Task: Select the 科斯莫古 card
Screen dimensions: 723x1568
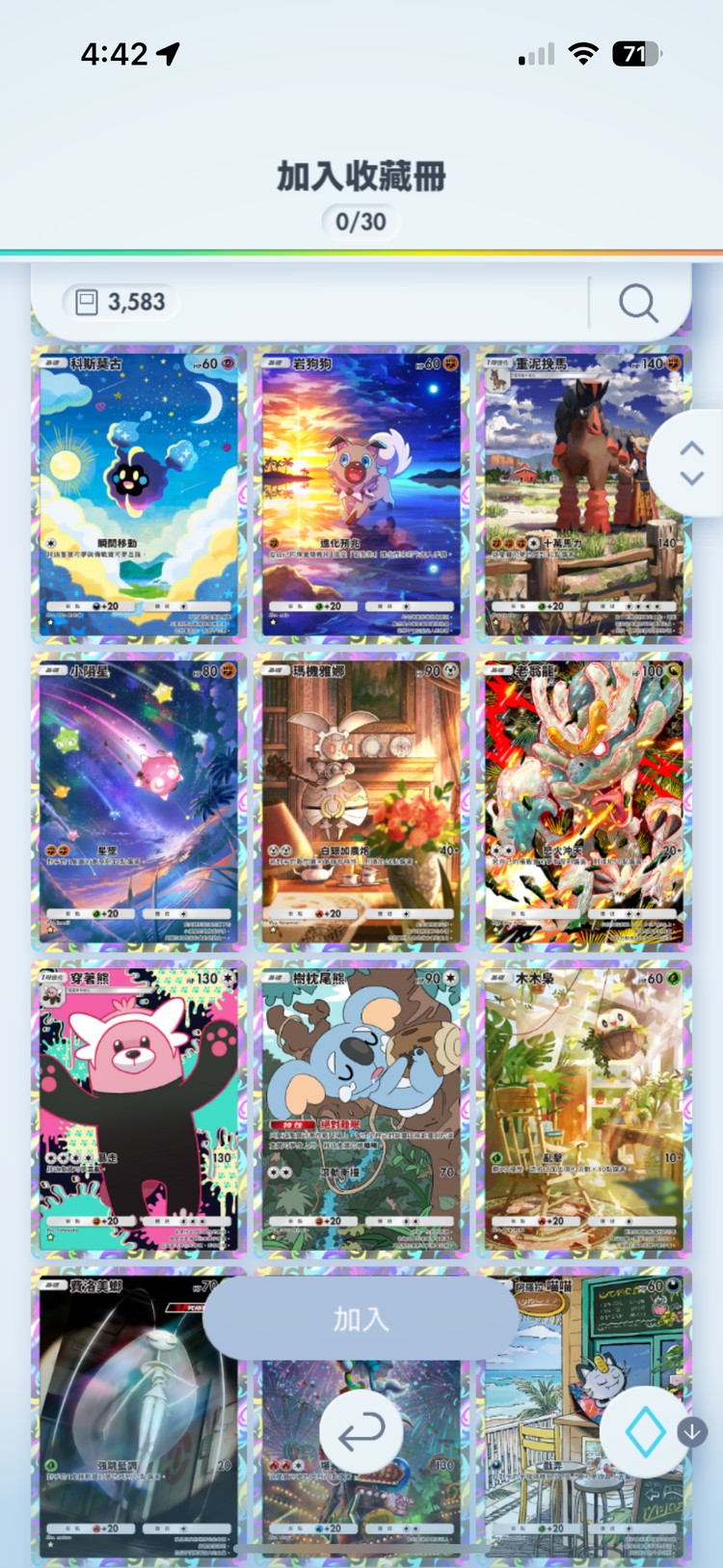Action: coord(139,494)
